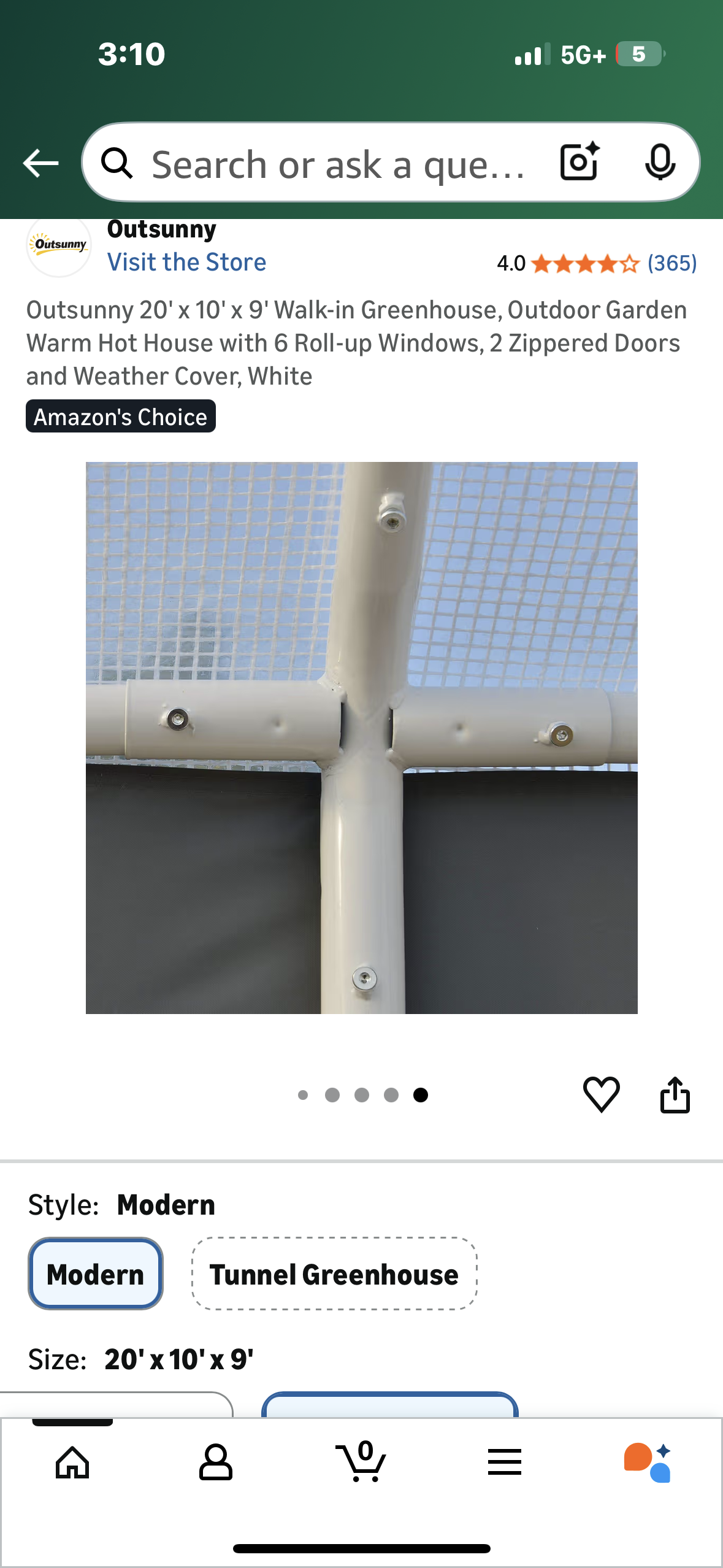Viewport: 723px width, 1568px height.
Task: Open camera lens search
Action: pos(579,162)
